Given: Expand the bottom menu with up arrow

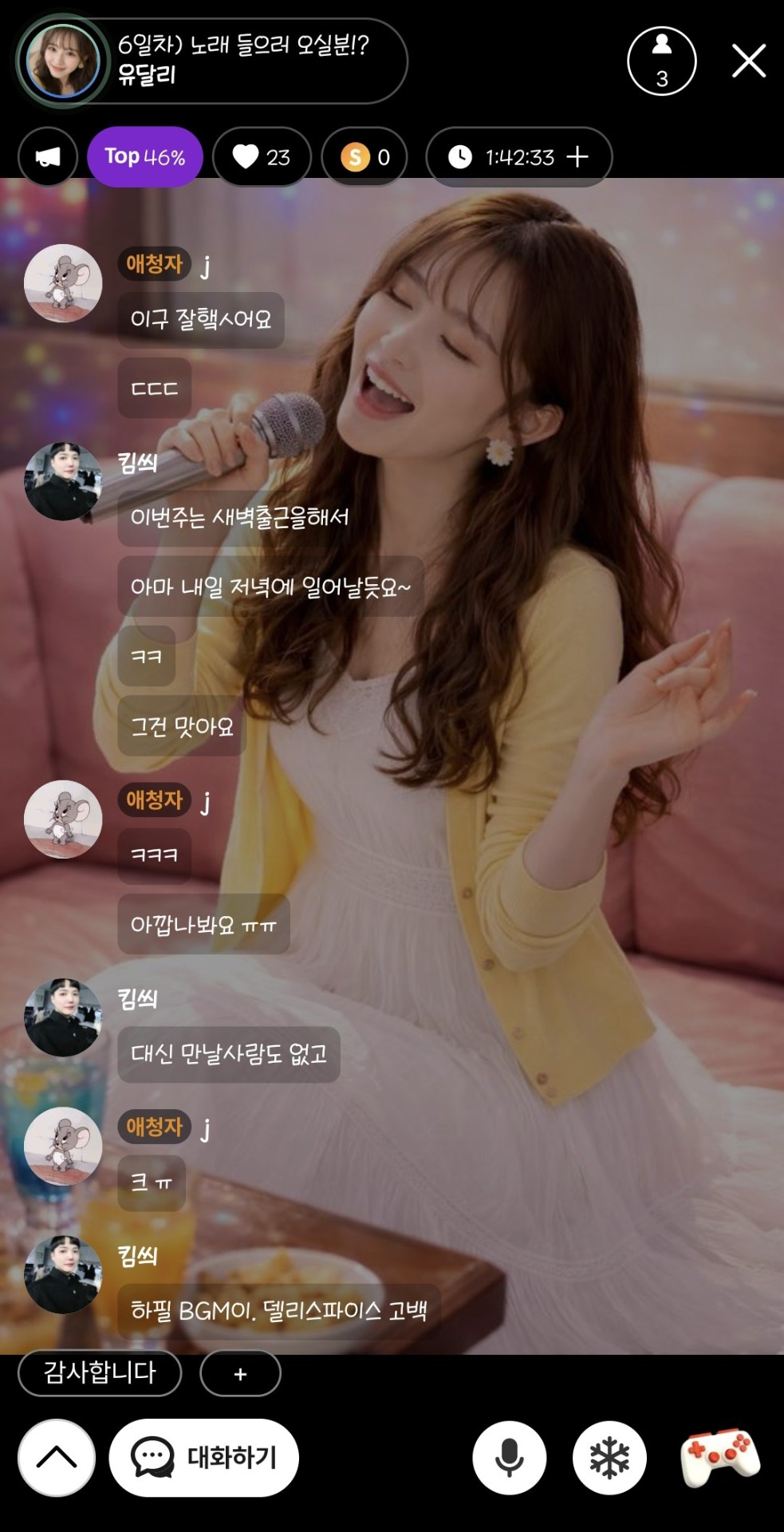Looking at the screenshot, I should coord(57,1458).
